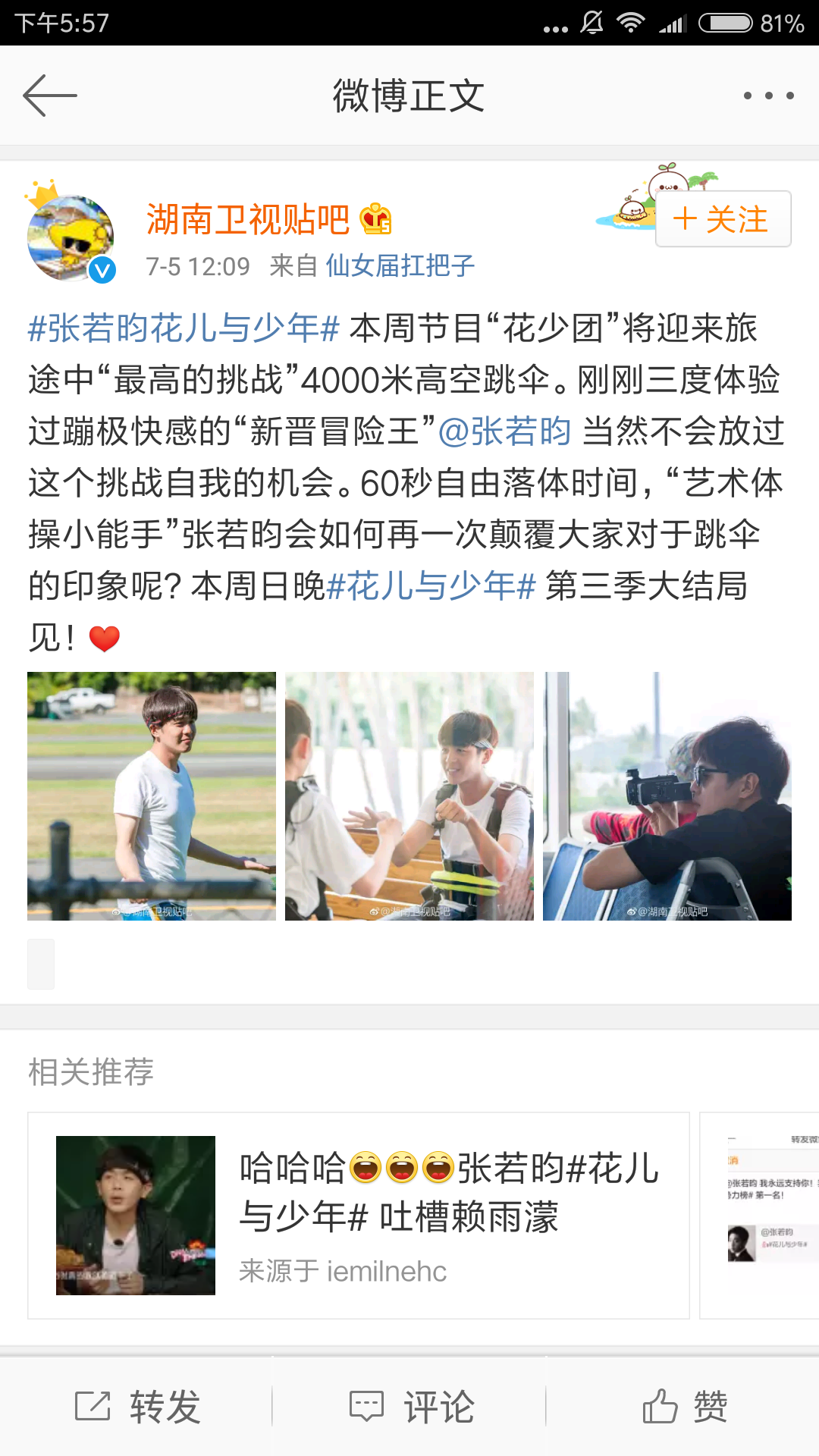Follow 湖南卫视贴吧 with the 关注 button
The image size is (819, 1456).
click(722, 219)
